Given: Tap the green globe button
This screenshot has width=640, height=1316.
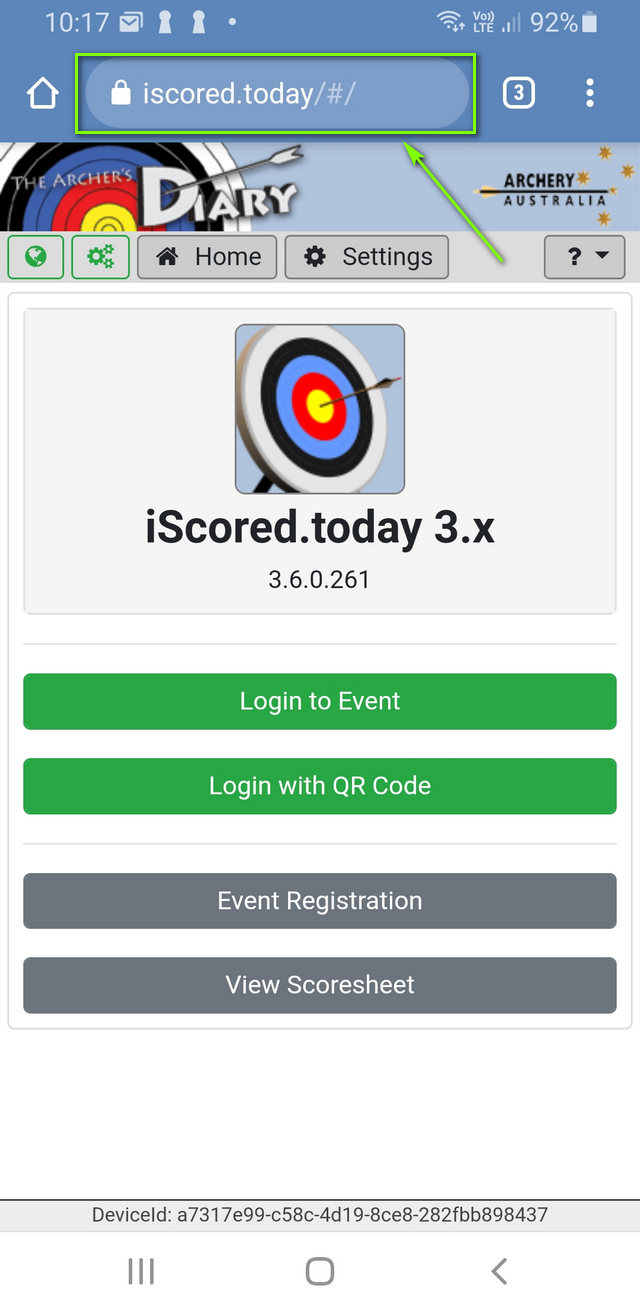Looking at the screenshot, I should [36, 257].
